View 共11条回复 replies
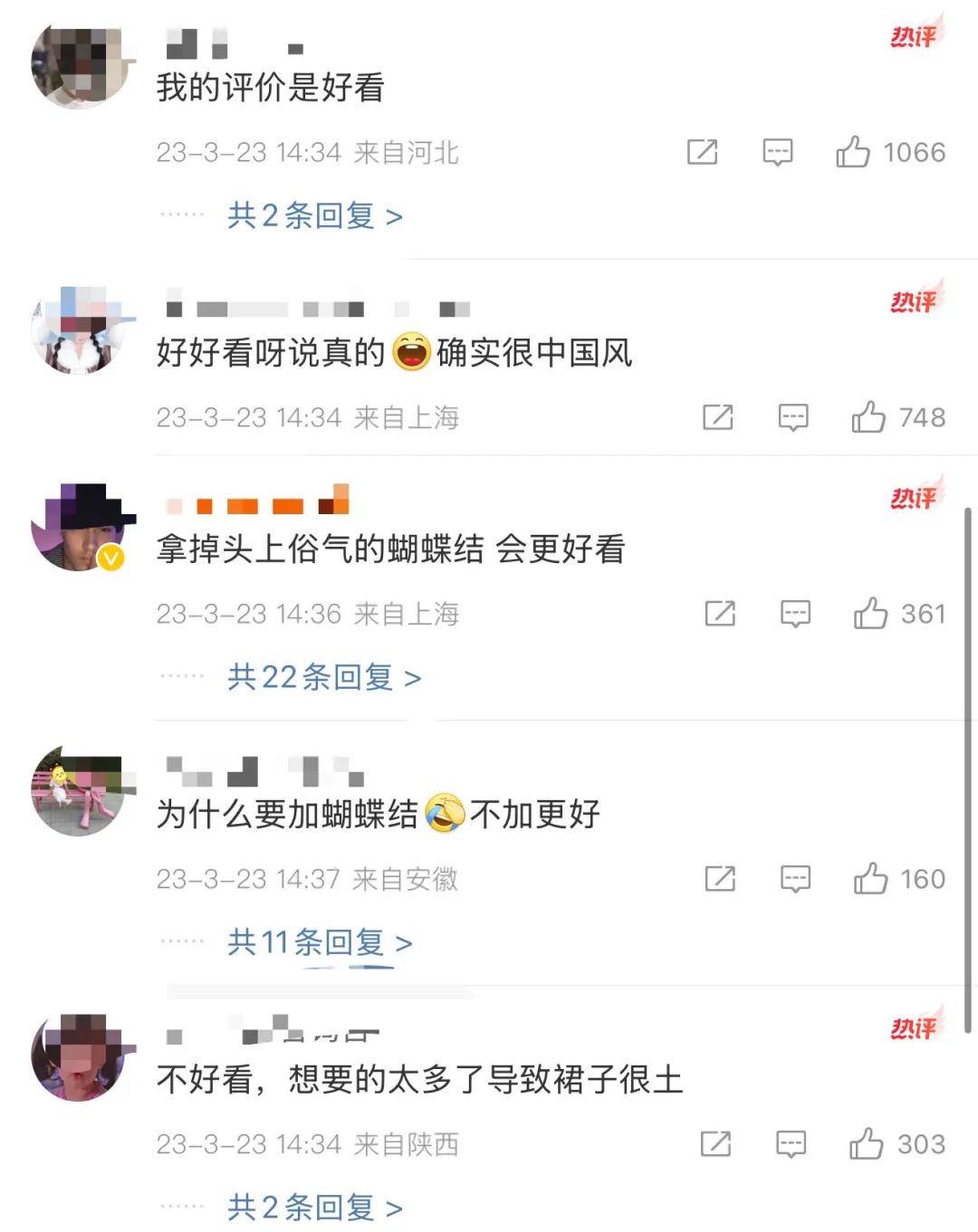 319,942
